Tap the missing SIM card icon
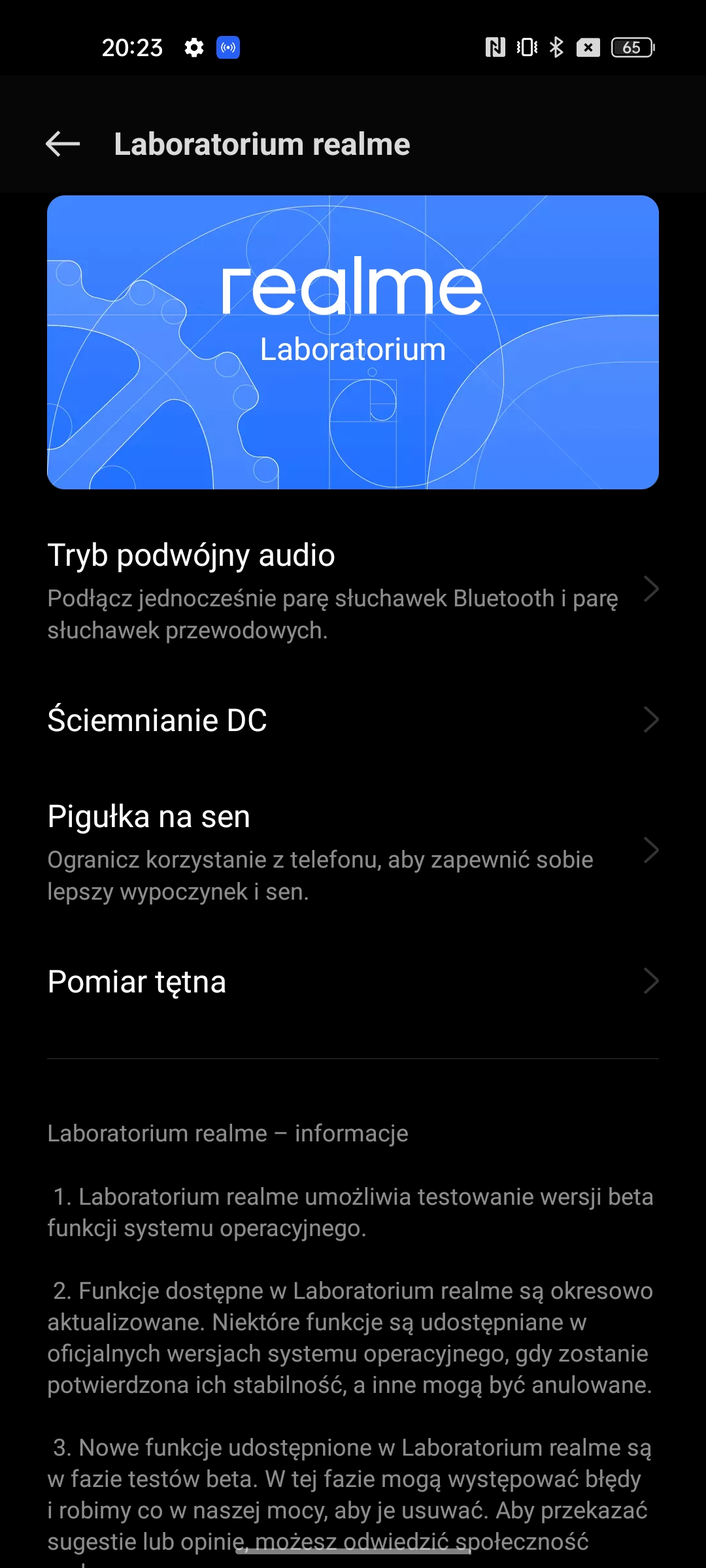 (x=588, y=48)
